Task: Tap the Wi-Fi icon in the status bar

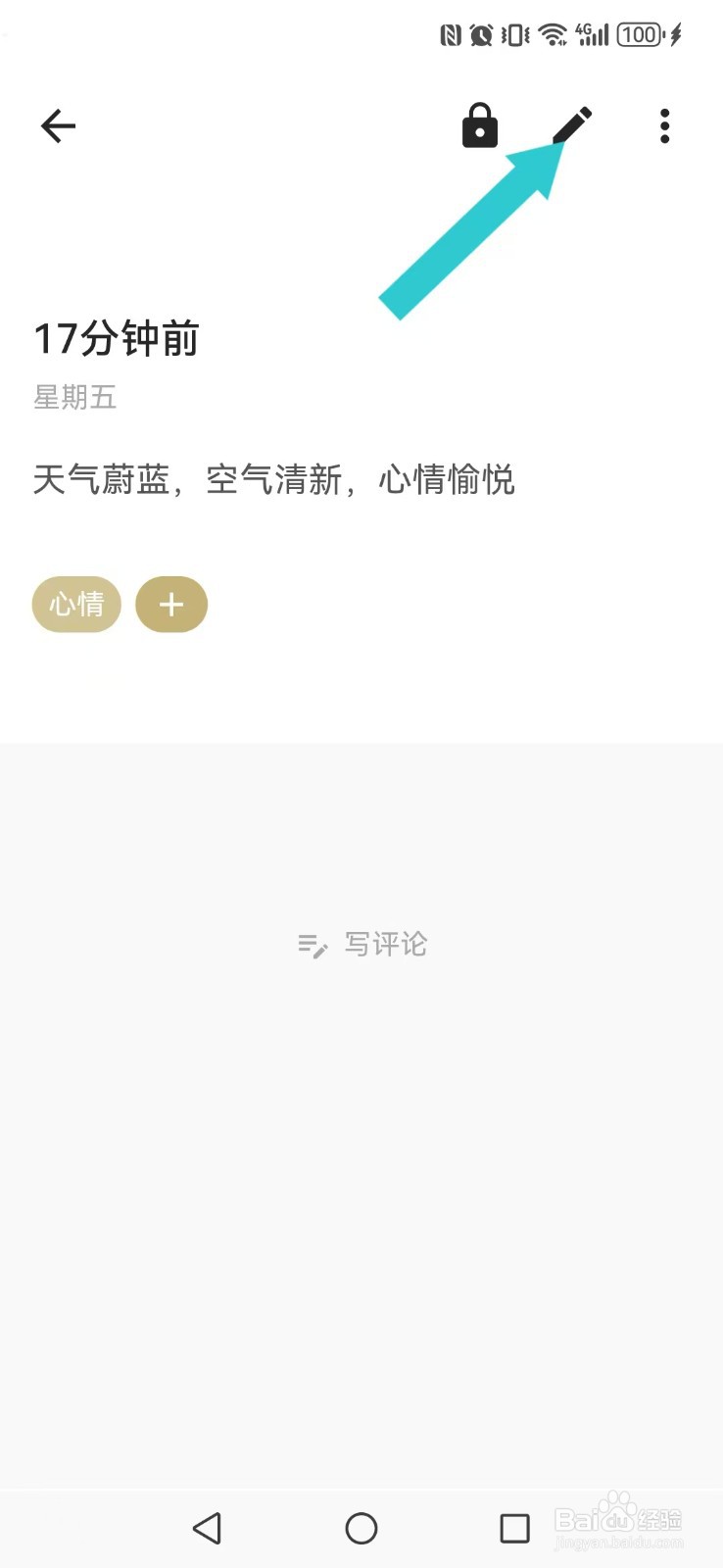Action: click(x=551, y=33)
